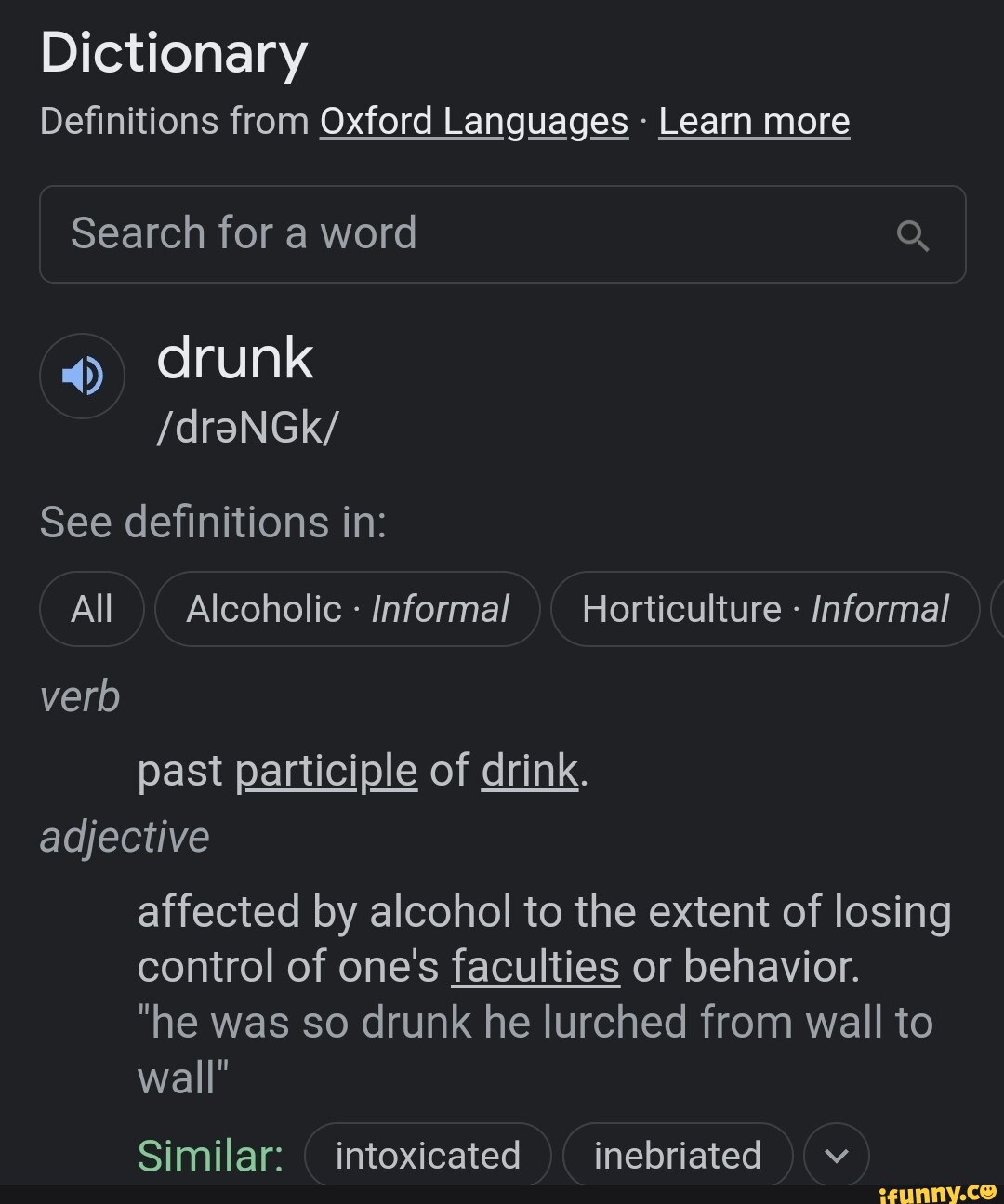Open the "Oxford Languages" link
1004x1204 pixels.
(472, 121)
